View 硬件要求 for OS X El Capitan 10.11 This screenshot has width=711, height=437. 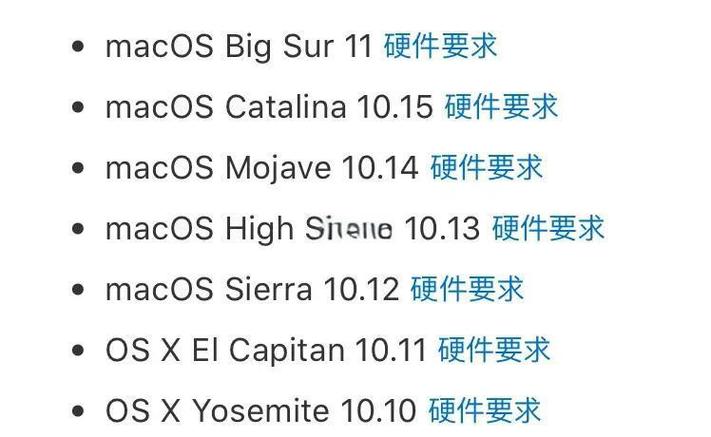click(494, 350)
